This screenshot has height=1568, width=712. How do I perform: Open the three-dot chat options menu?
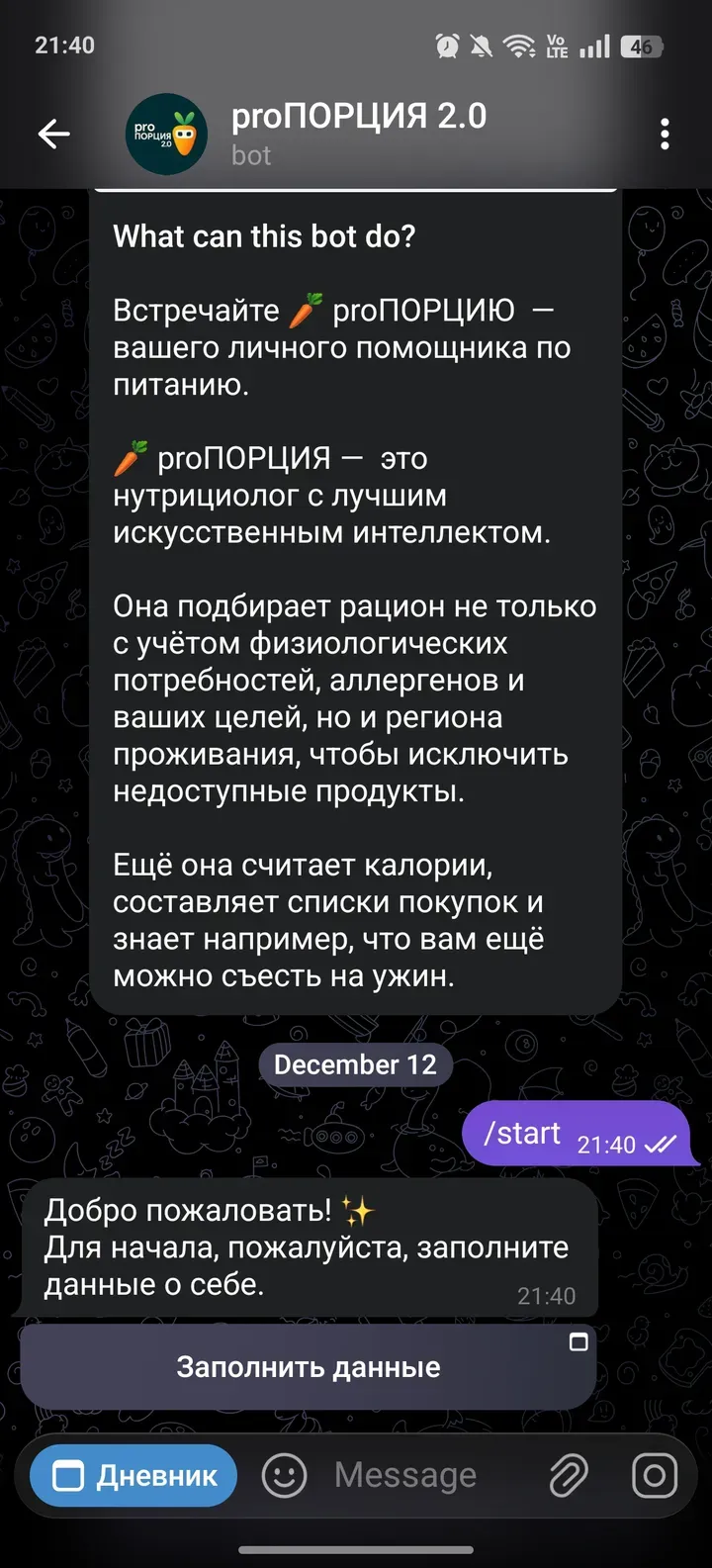tap(664, 134)
